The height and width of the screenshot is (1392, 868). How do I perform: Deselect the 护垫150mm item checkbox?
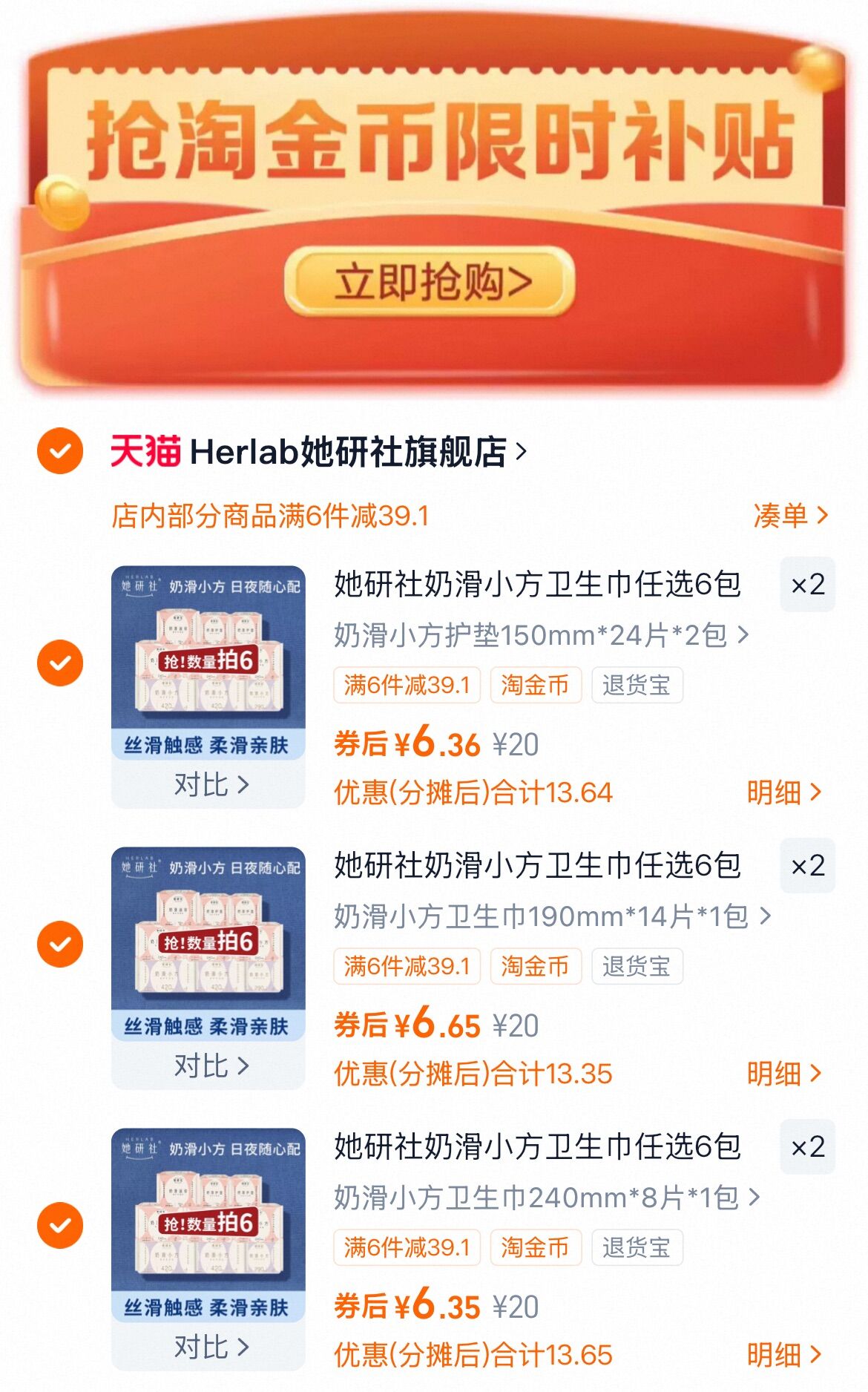60,663
